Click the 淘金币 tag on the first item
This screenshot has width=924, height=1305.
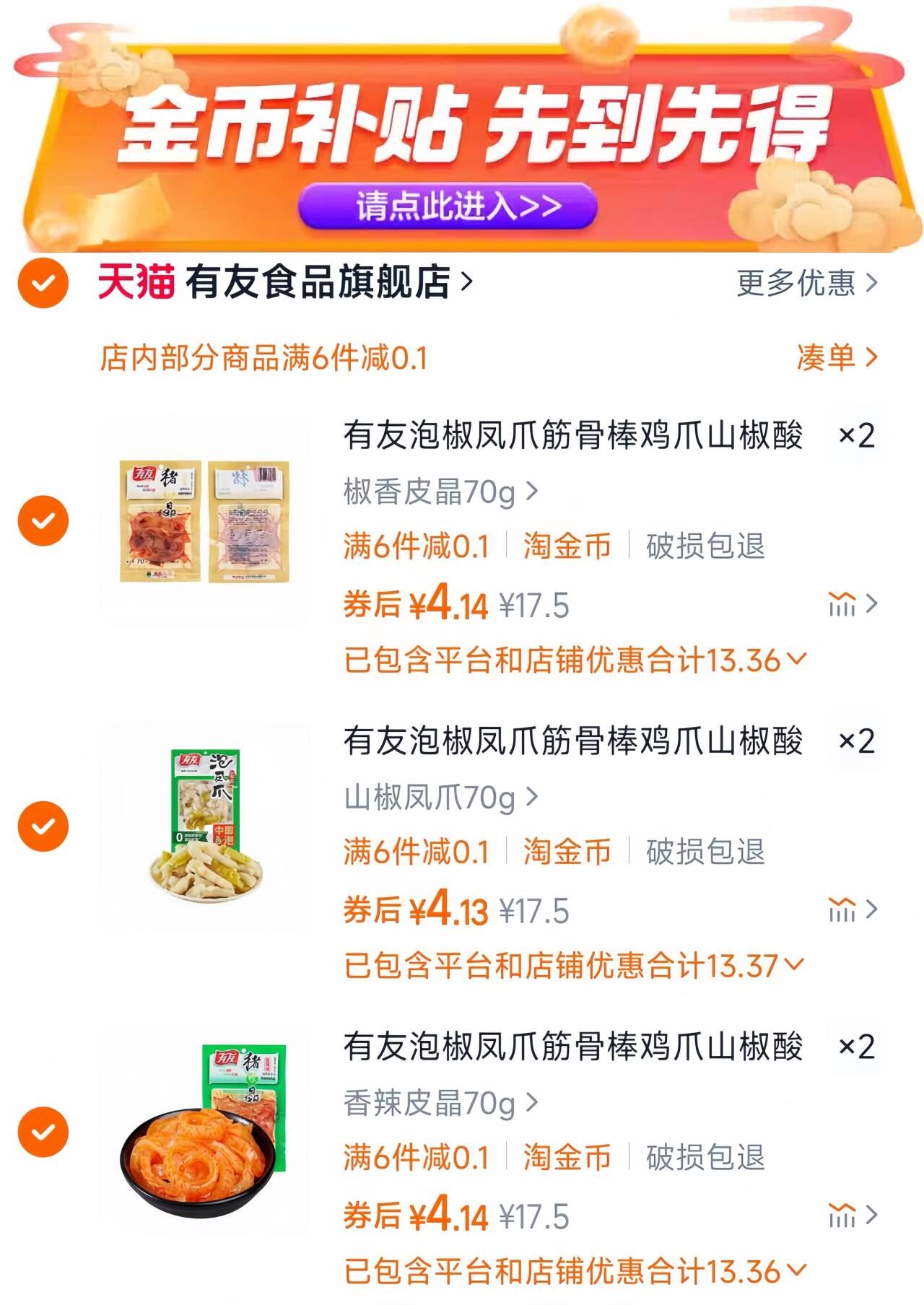click(567, 549)
